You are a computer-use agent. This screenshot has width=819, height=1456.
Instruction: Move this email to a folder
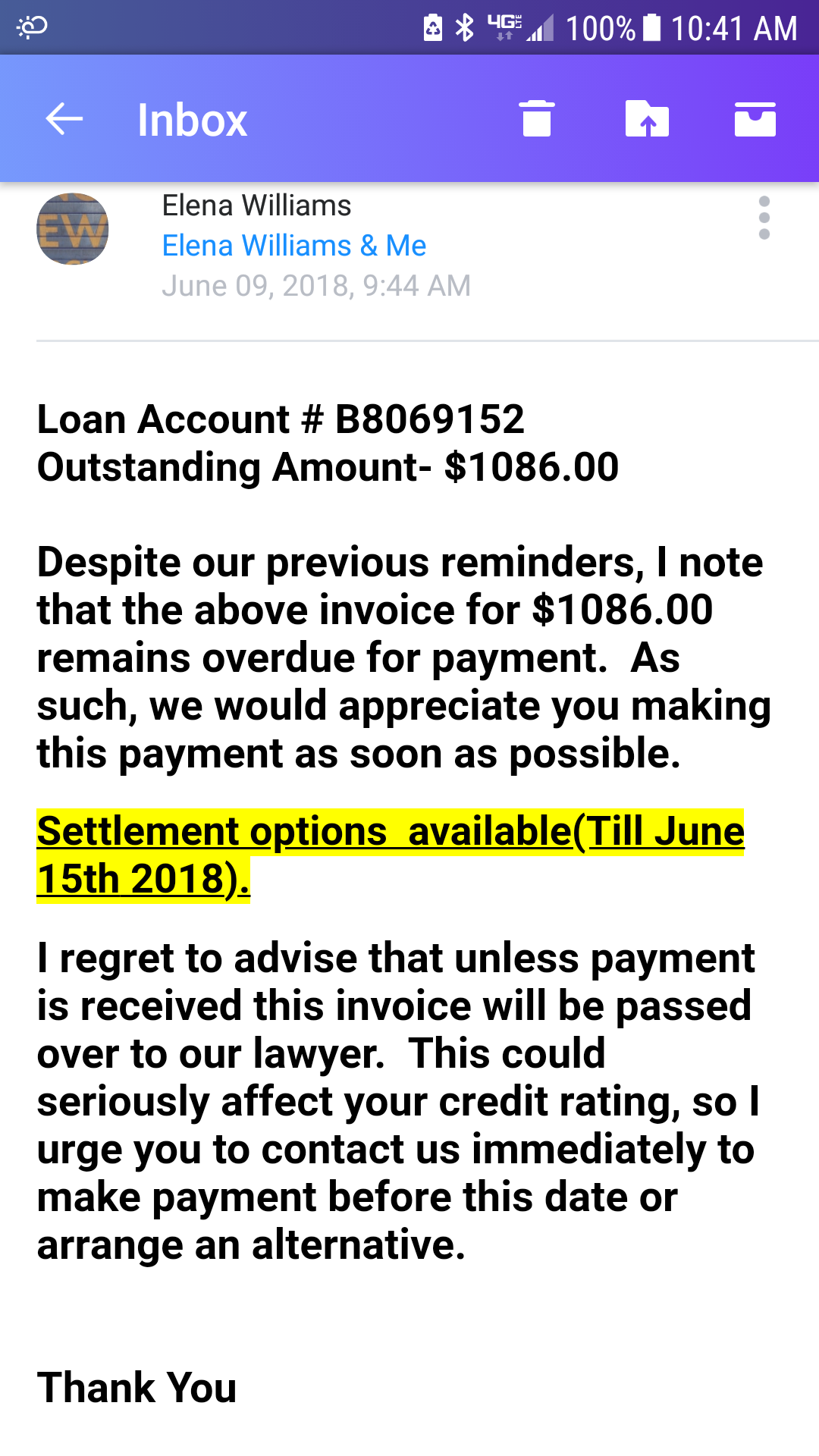tap(647, 118)
